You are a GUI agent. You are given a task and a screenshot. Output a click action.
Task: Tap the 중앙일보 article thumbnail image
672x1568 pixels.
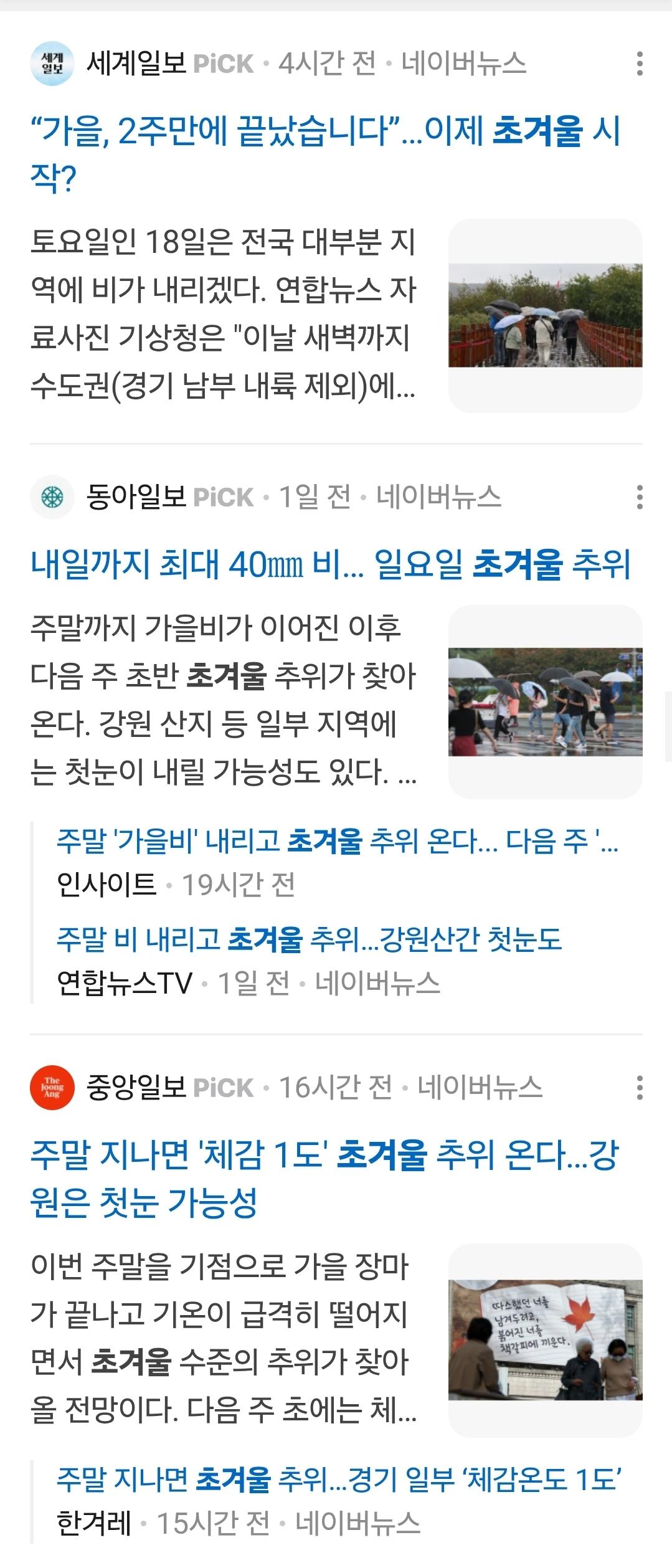[545, 1341]
